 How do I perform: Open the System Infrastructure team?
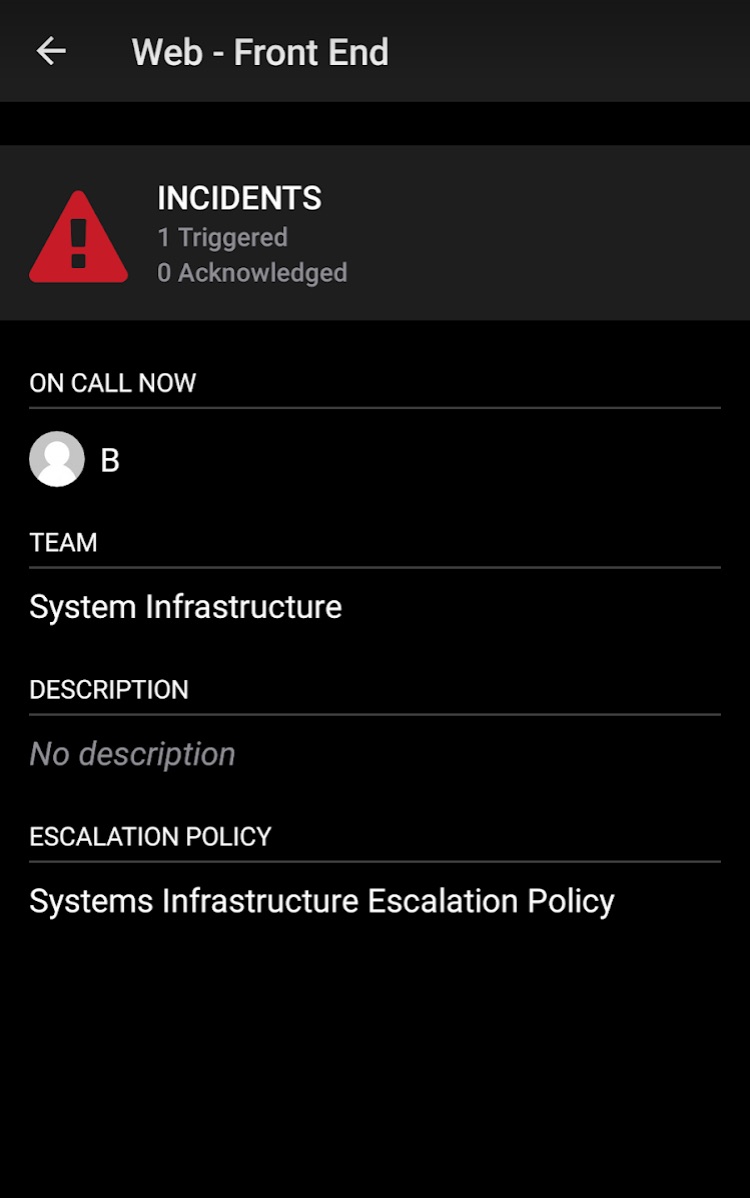click(x=186, y=607)
